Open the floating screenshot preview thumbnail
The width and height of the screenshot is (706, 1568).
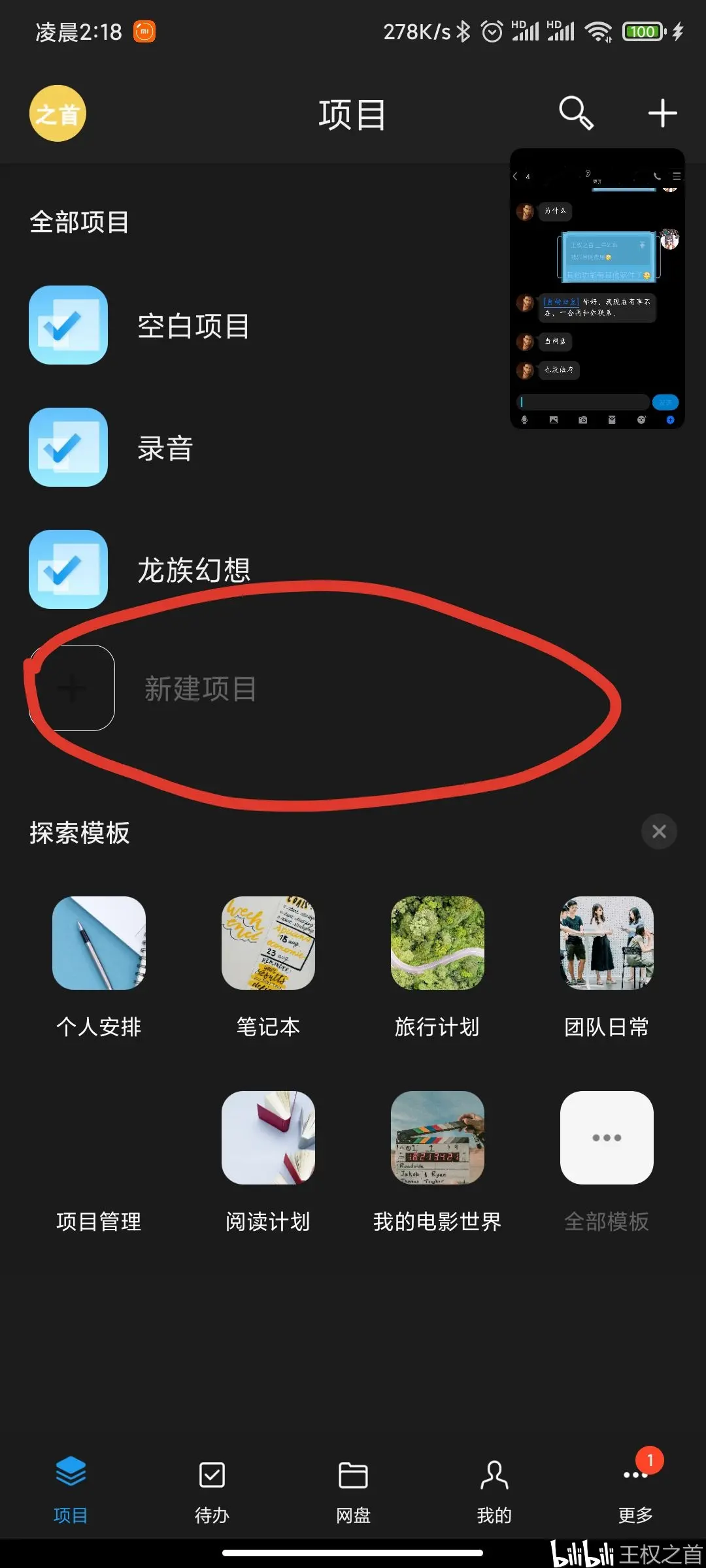pyautogui.click(x=597, y=289)
